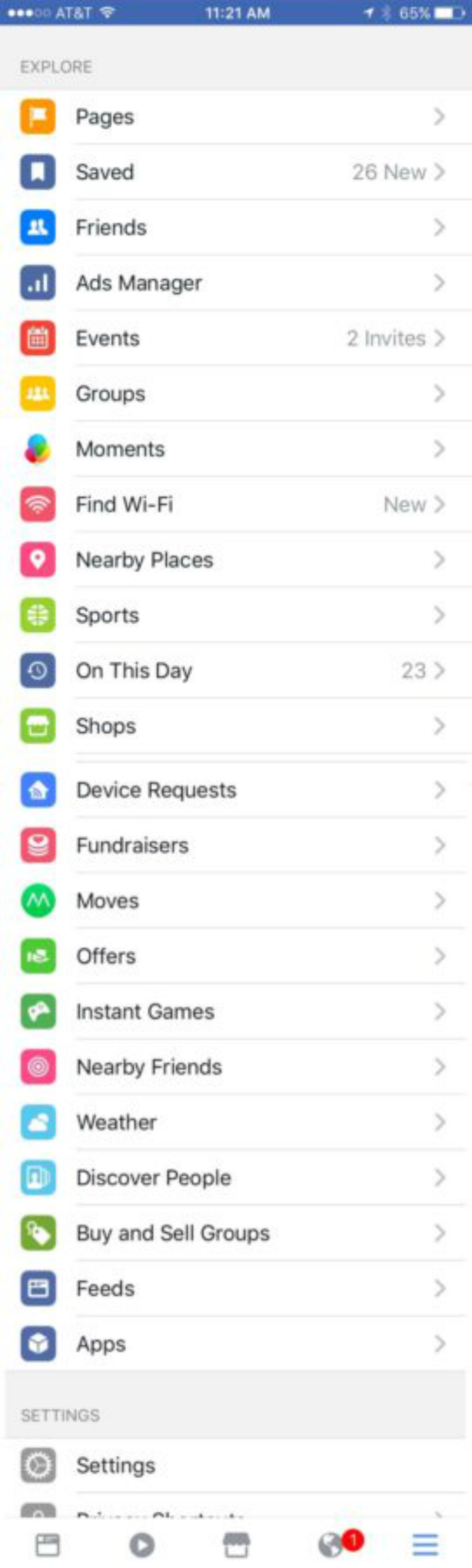Open the Pages row
Image resolution: width=472 pixels, height=1568 pixels.
point(236,116)
